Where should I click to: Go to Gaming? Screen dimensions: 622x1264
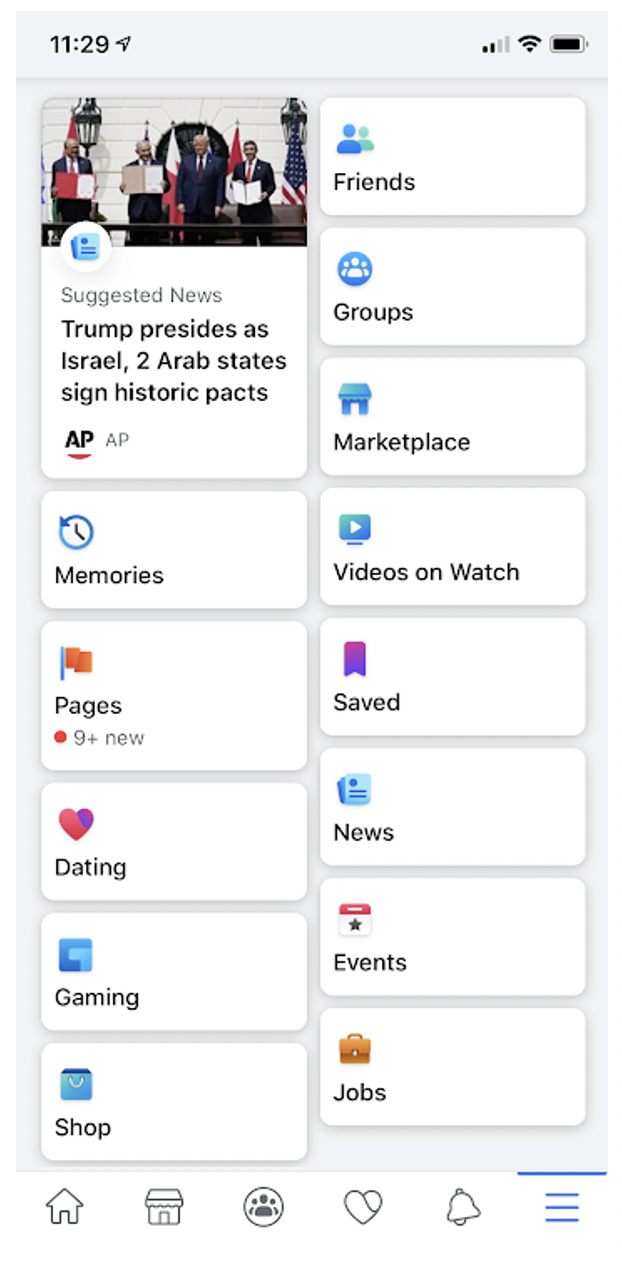click(x=174, y=971)
